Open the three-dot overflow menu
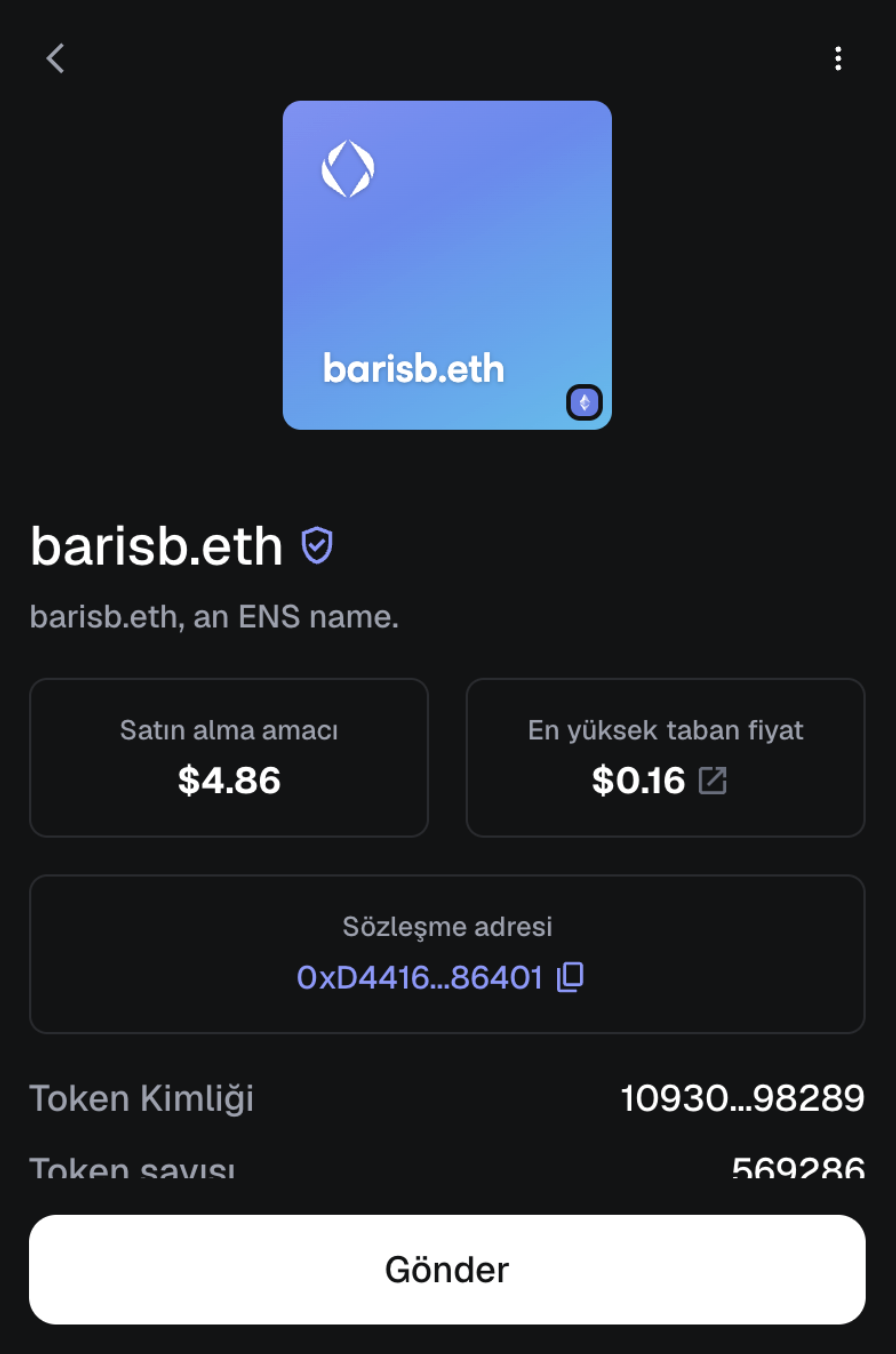The image size is (896, 1354). coord(838,58)
